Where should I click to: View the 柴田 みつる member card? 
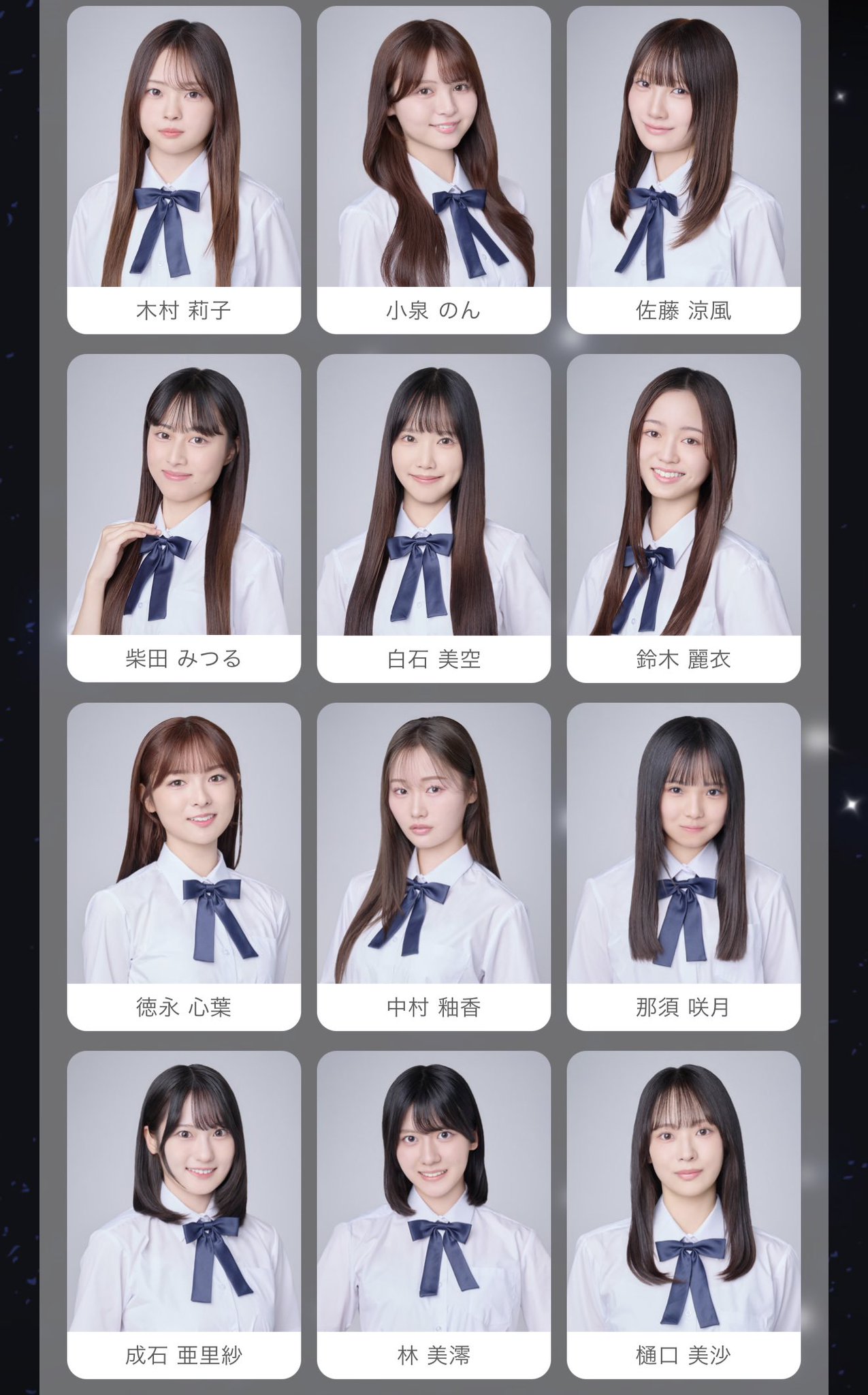pos(184,518)
